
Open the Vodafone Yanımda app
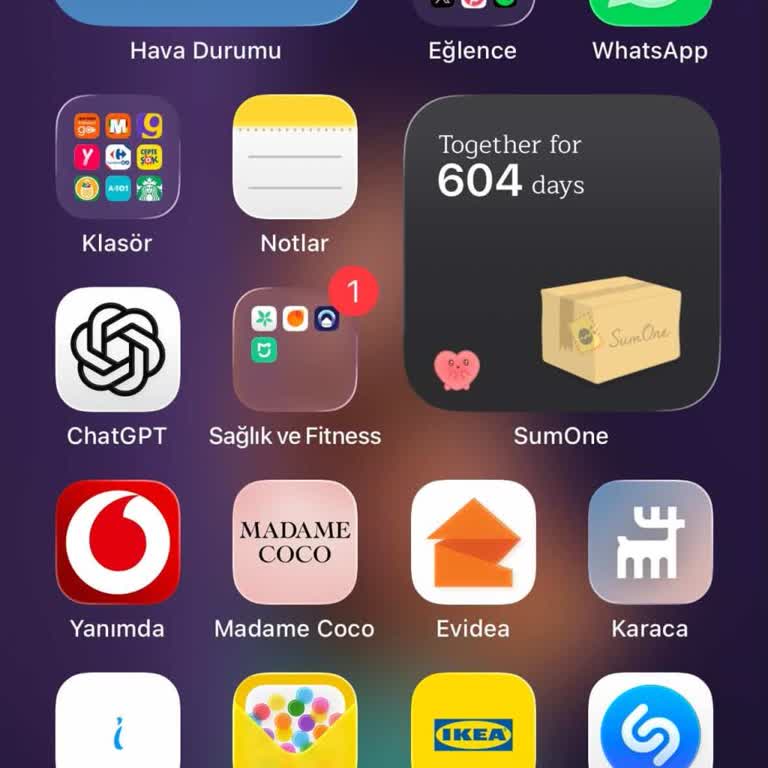pos(118,542)
